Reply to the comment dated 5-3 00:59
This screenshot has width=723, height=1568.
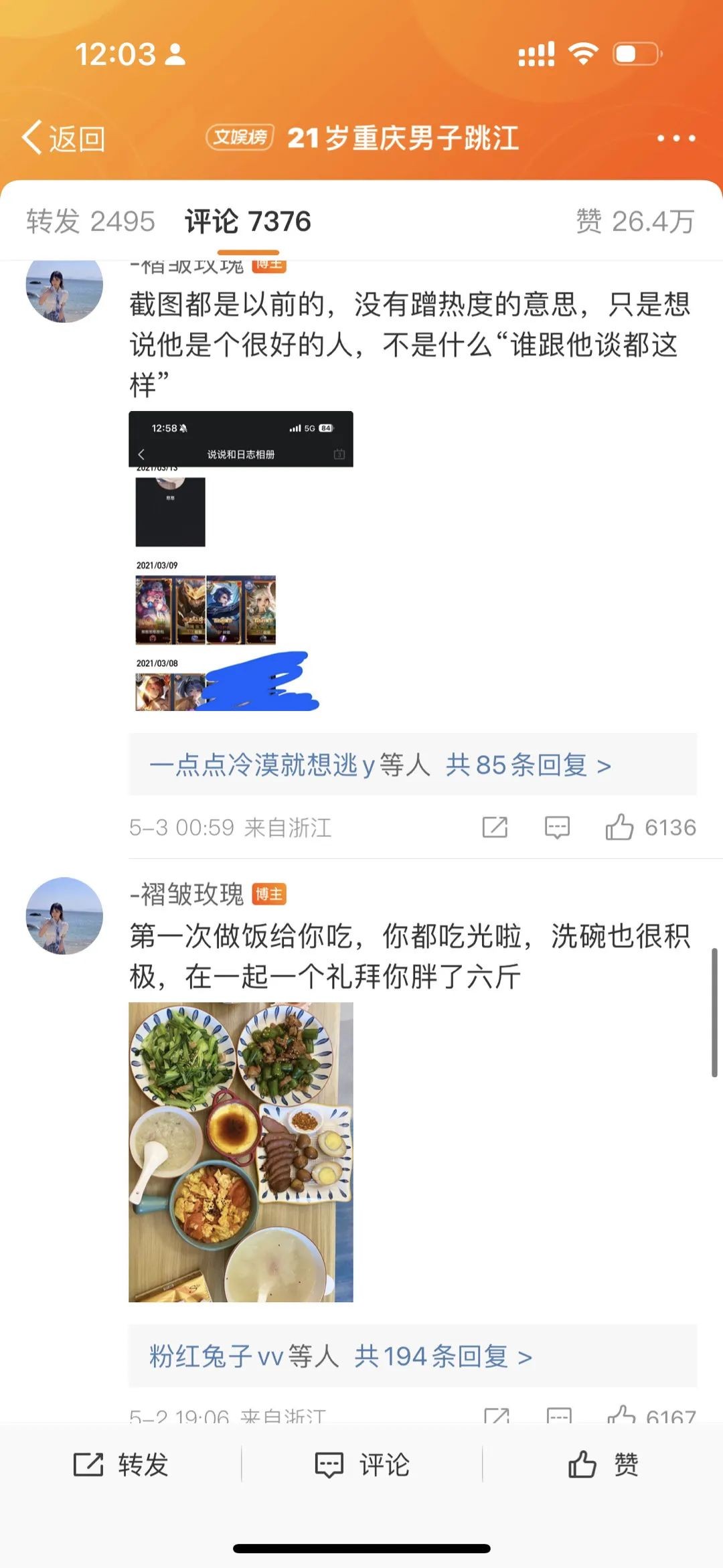coord(557,828)
